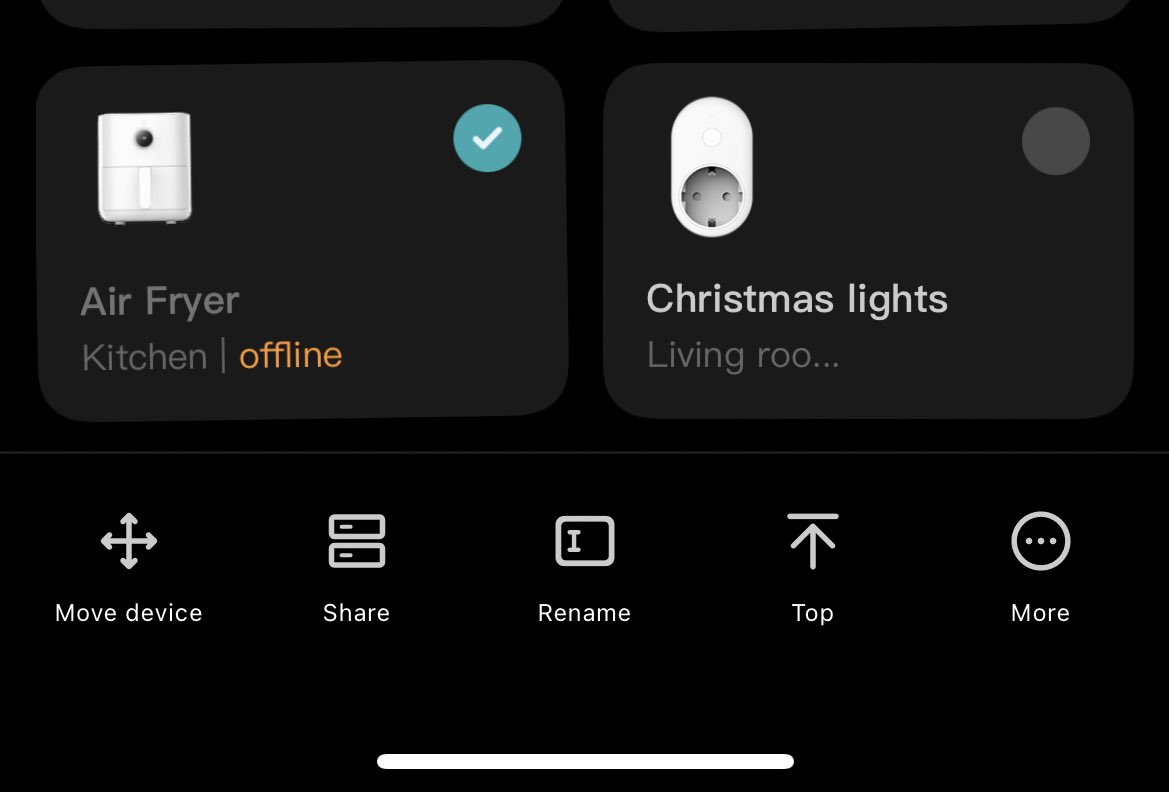This screenshot has height=792, width=1169.
Task: Select the Christmas lights device
Action: pos(1055,141)
